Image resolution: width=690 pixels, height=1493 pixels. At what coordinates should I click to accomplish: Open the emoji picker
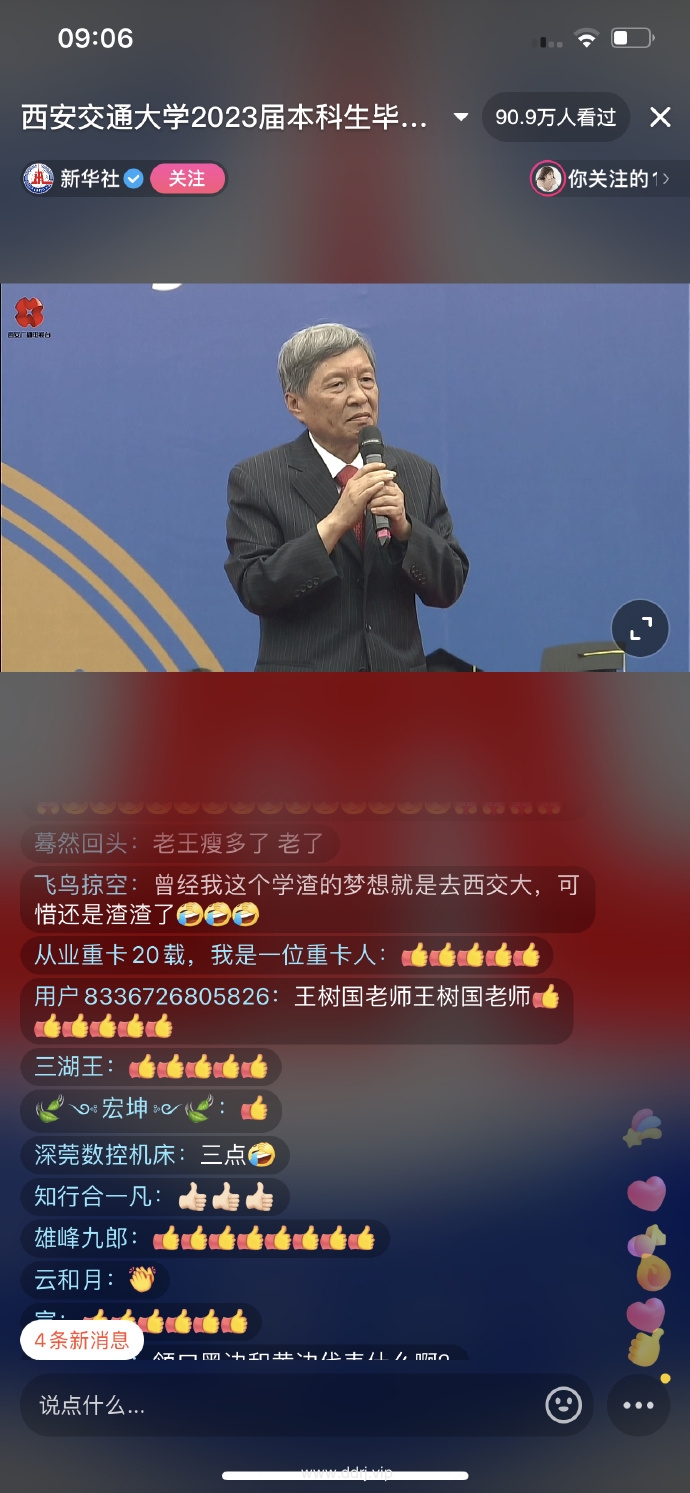point(563,1405)
